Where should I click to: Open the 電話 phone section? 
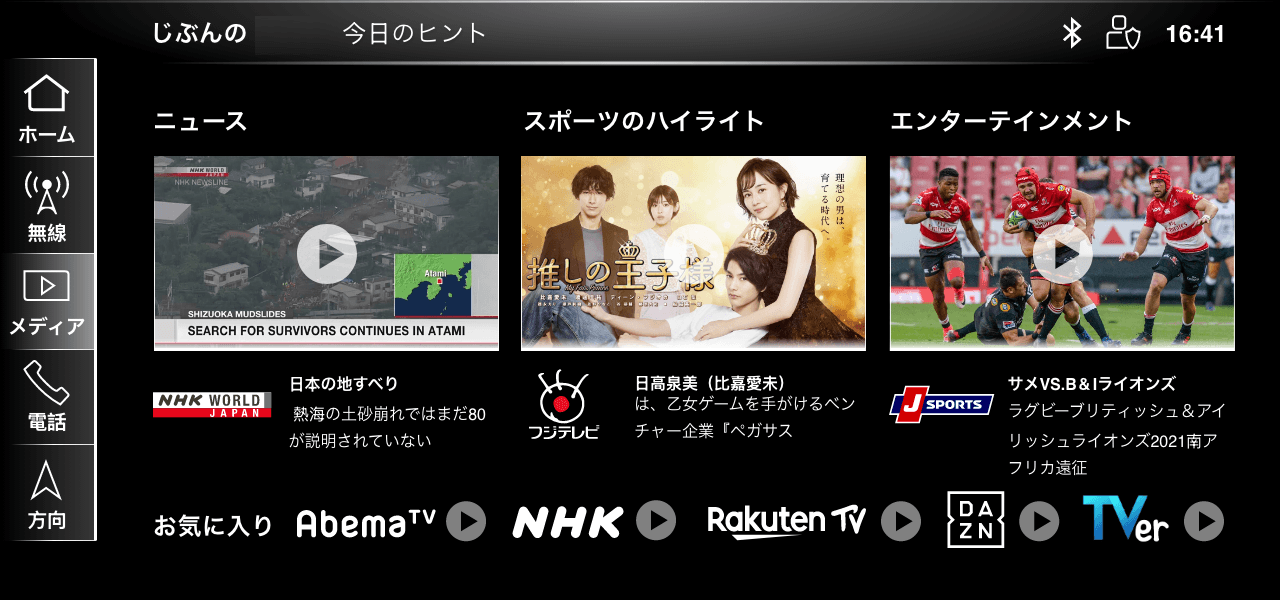coord(47,397)
